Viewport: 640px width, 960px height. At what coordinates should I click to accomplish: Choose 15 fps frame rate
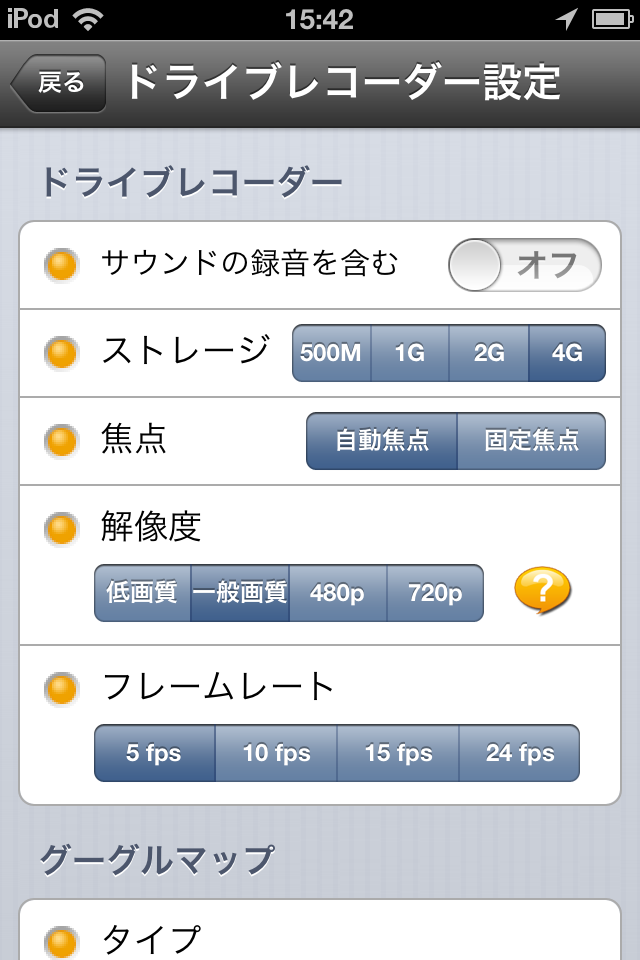pyautogui.click(x=398, y=753)
